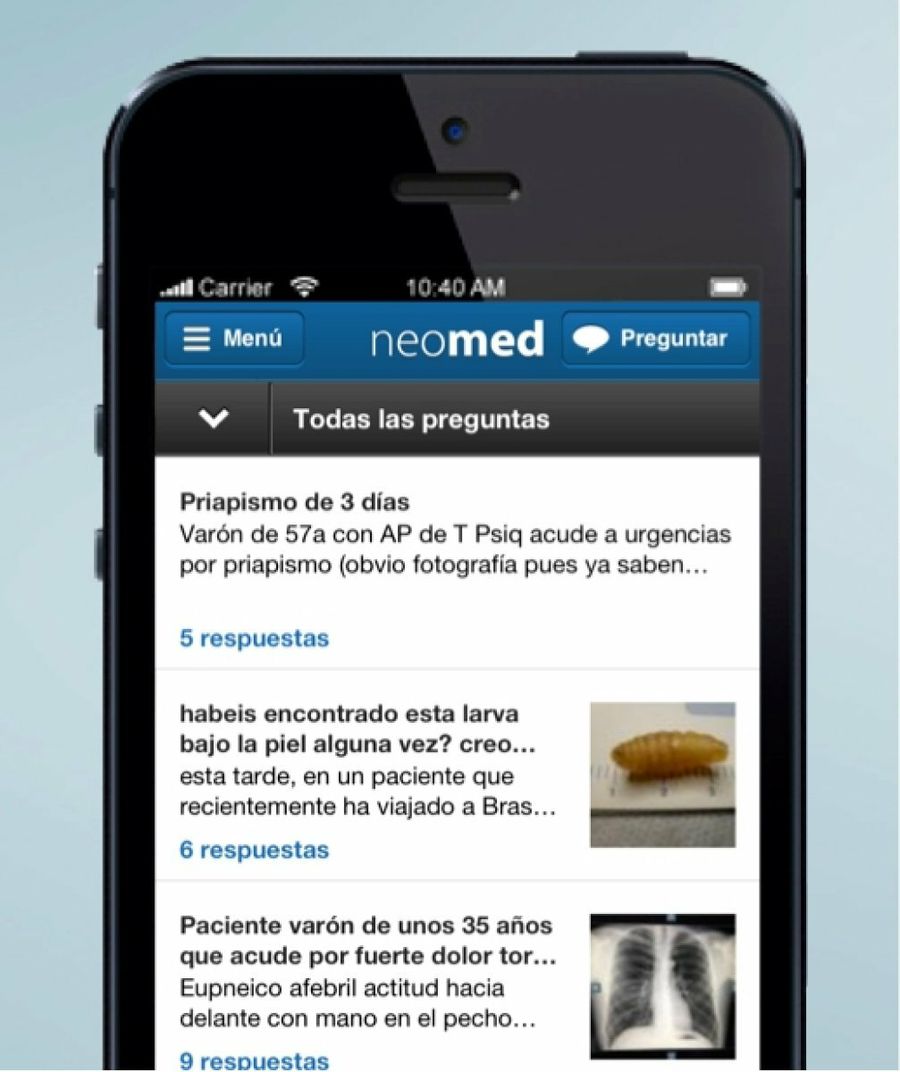Click the battery indicator icon
Screen dimensions: 900x1072
pos(729,286)
